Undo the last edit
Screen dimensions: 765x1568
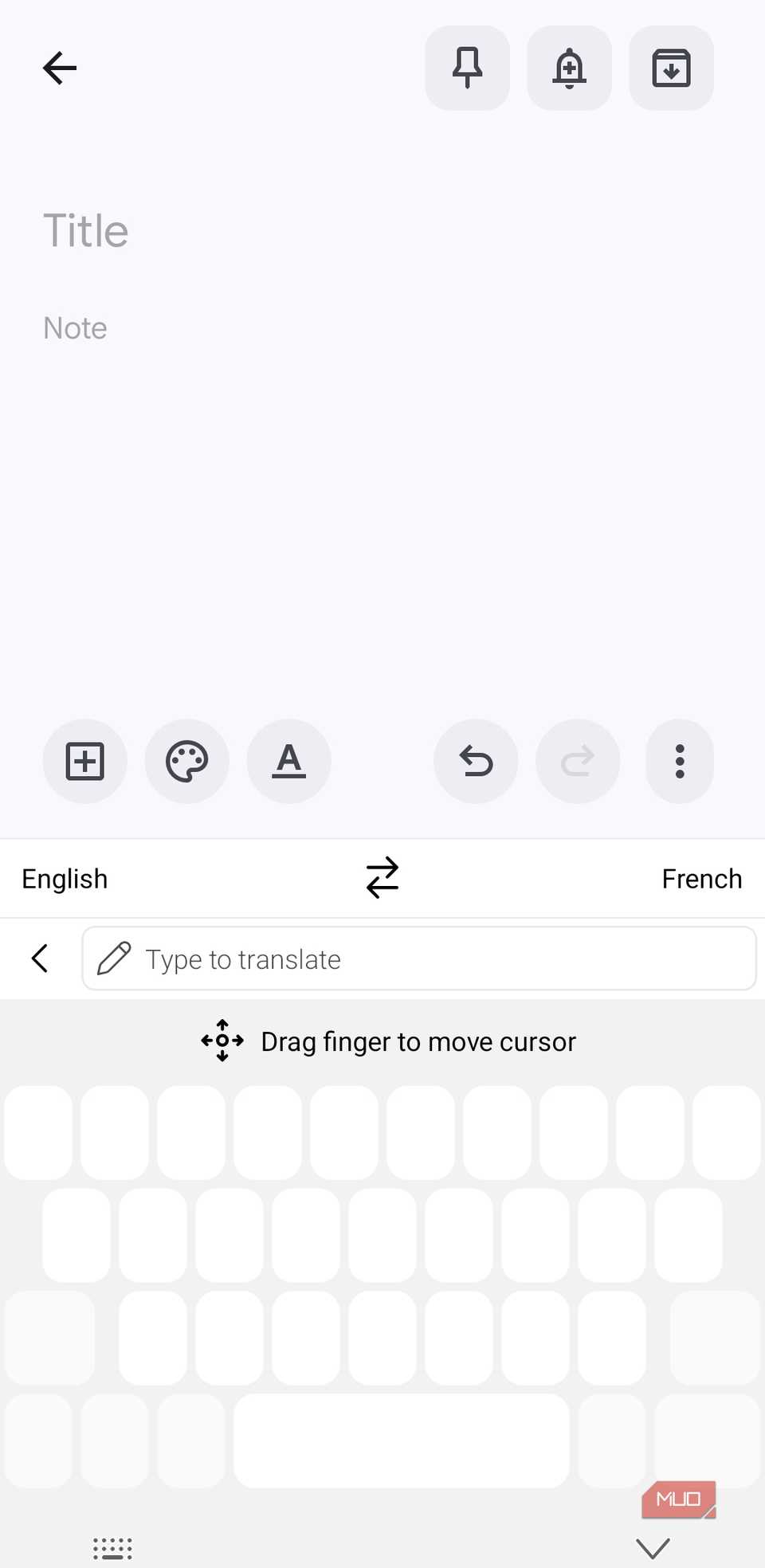476,761
